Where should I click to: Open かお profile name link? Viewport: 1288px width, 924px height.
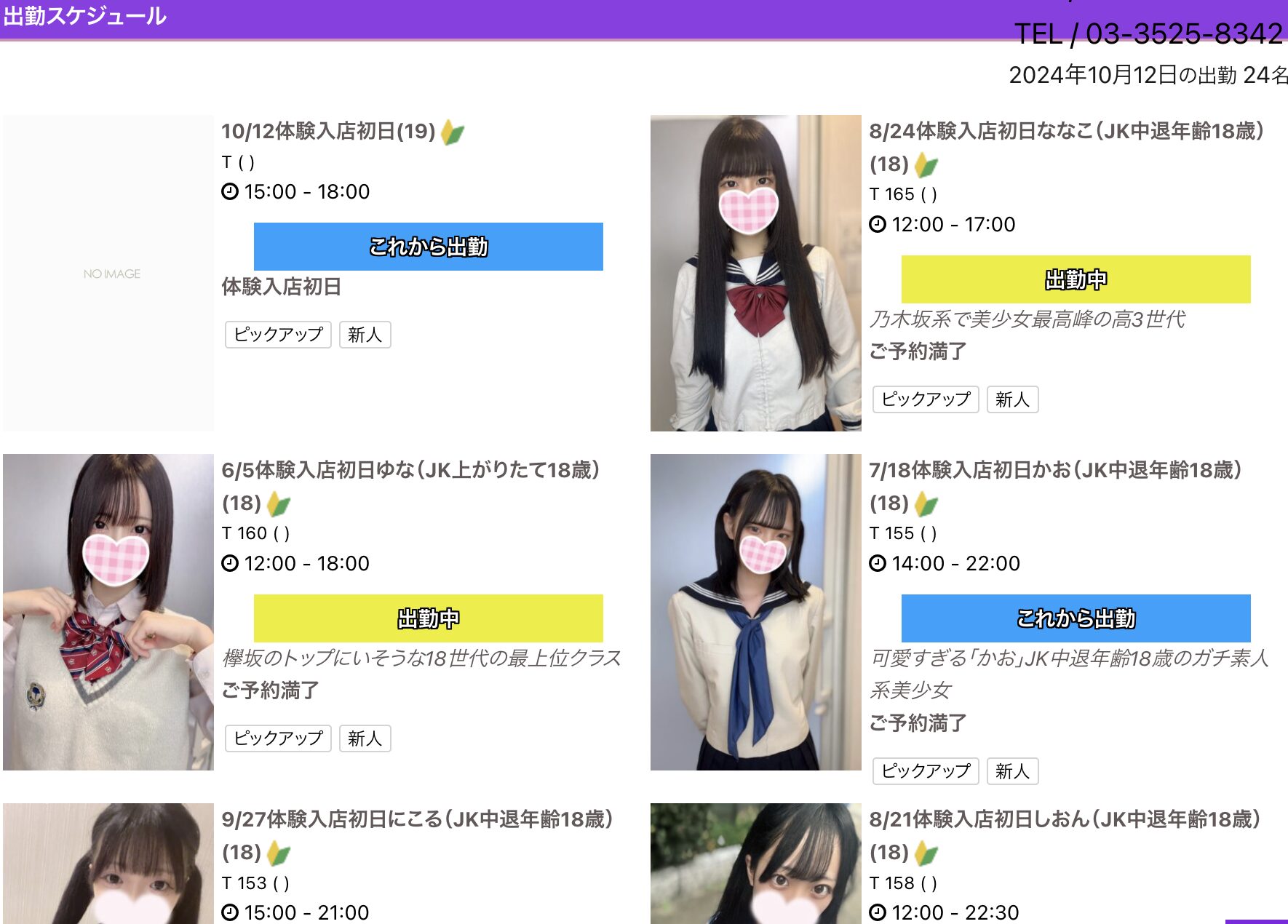pyautogui.click(x=1055, y=470)
